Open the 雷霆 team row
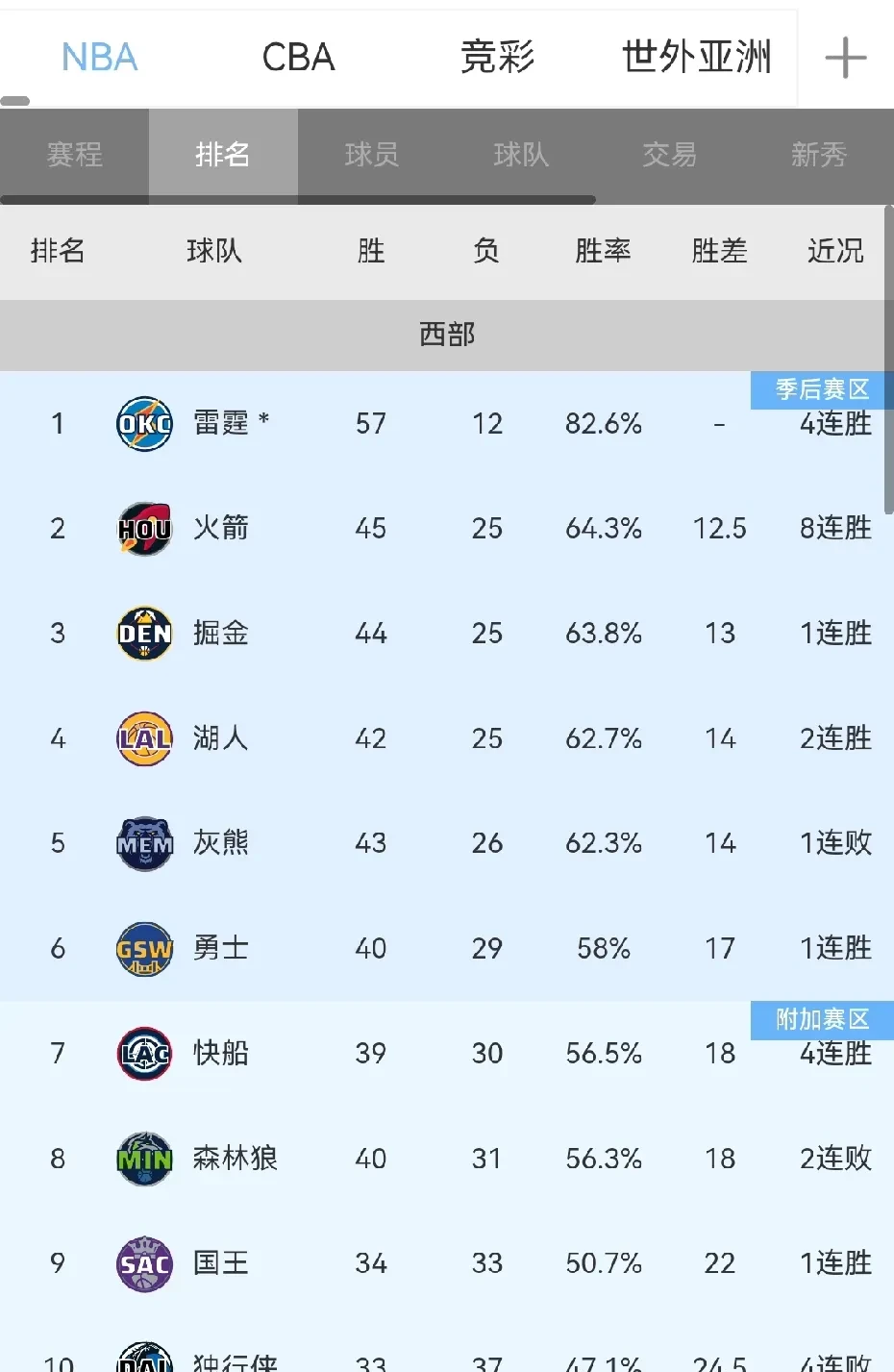This screenshot has height=1372, width=894. click(x=221, y=423)
